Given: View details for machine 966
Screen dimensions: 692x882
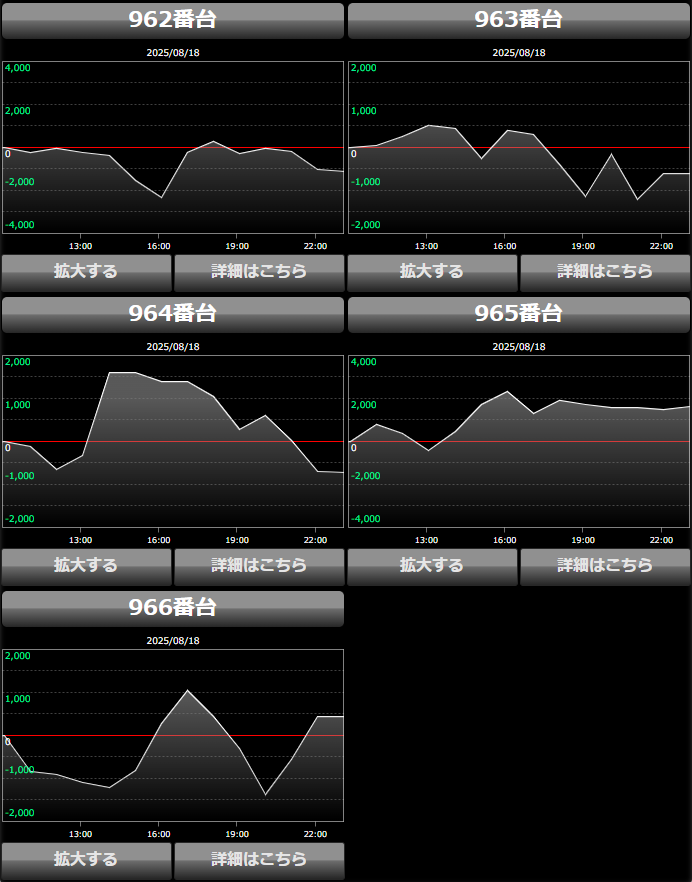Looking at the screenshot, I should [259, 859].
